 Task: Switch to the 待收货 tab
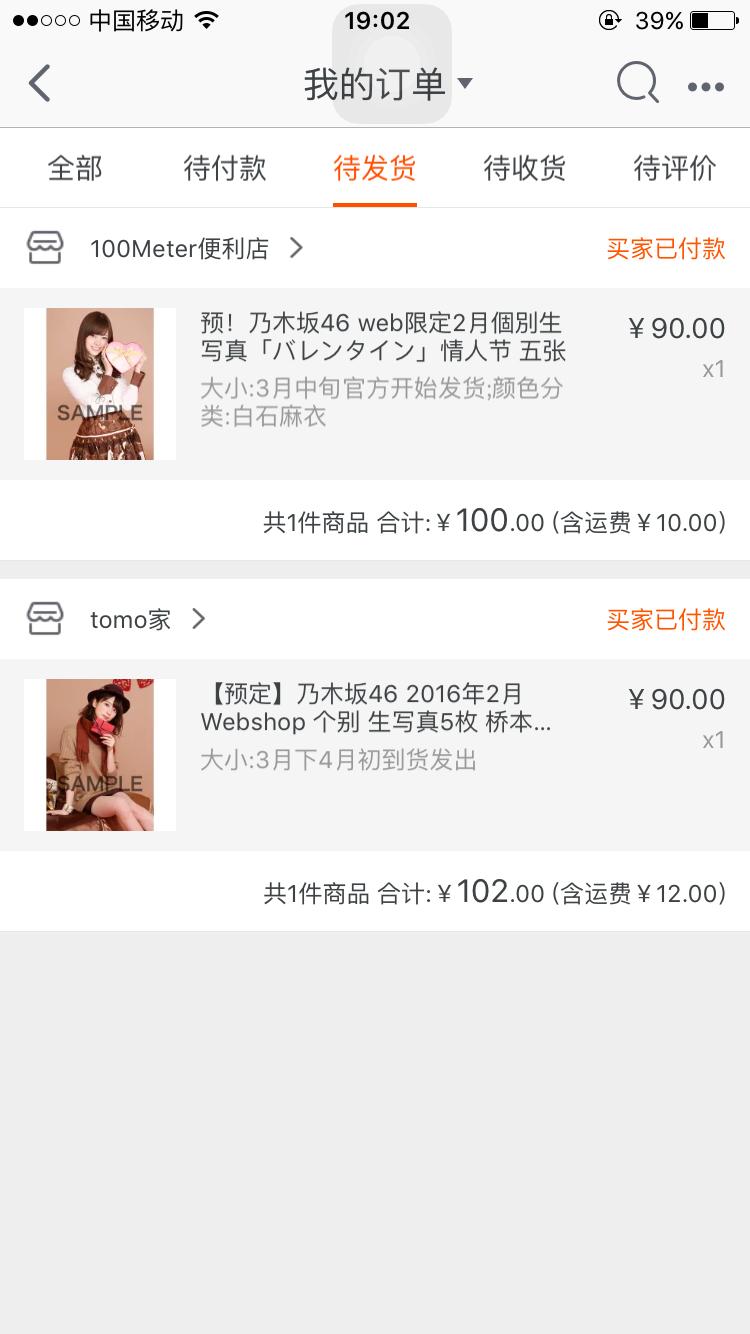pyautogui.click(x=524, y=169)
